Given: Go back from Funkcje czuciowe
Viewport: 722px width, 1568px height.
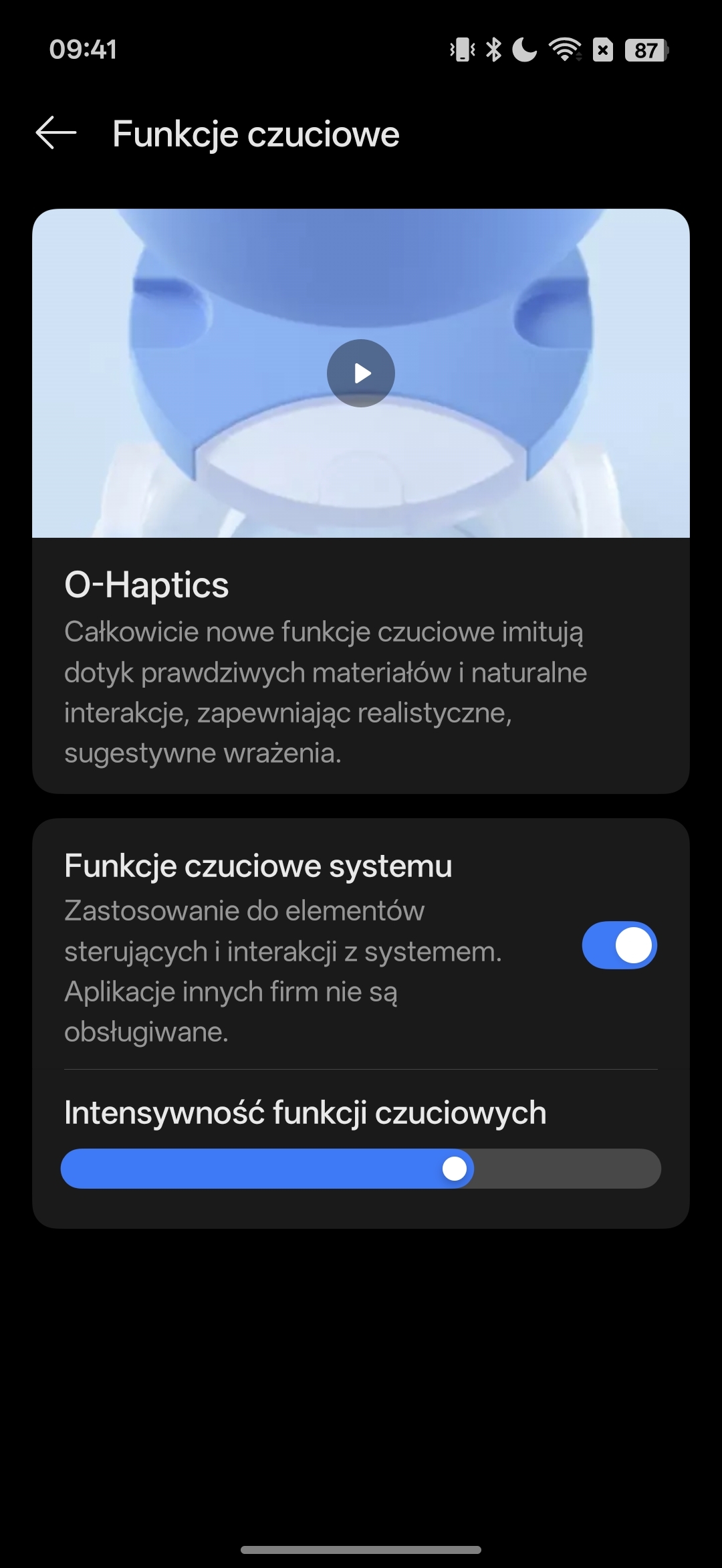Looking at the screenshot, I should point(56,133).
